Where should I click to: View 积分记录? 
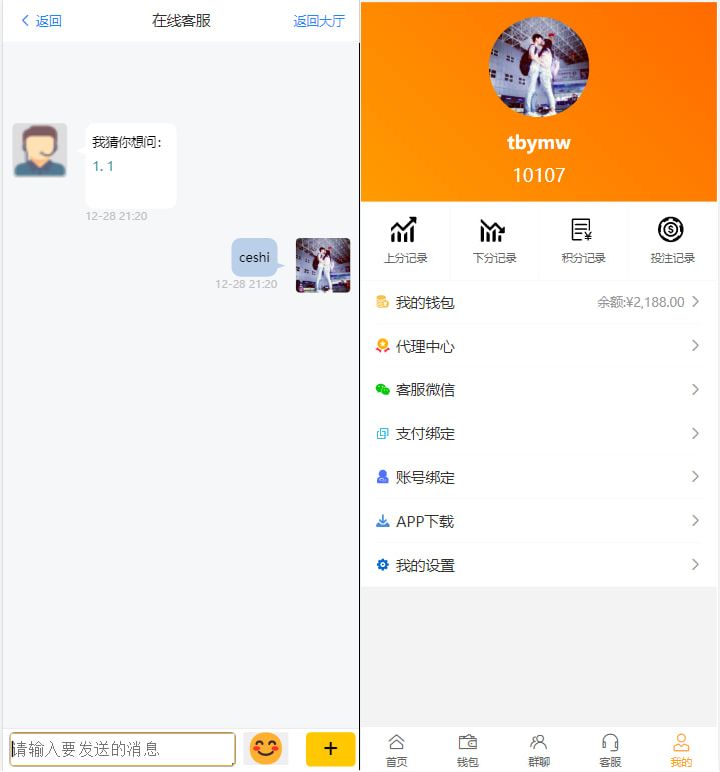(x=583, y=240)
